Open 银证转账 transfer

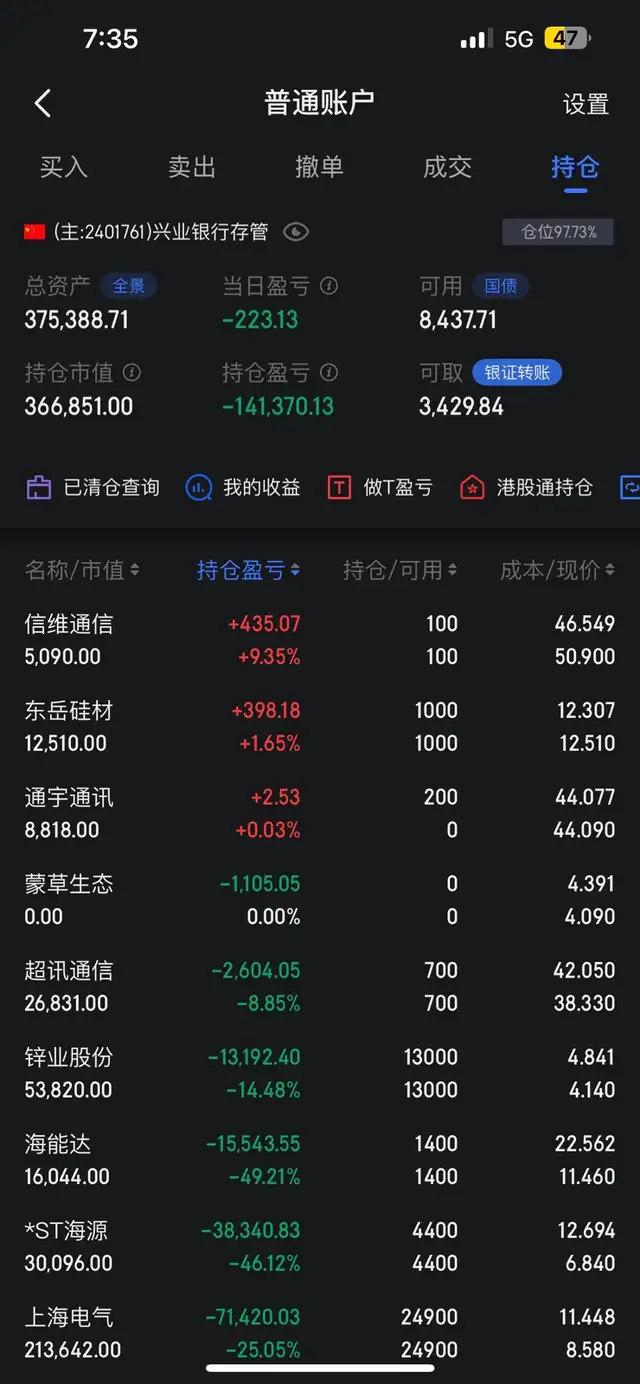517,373
